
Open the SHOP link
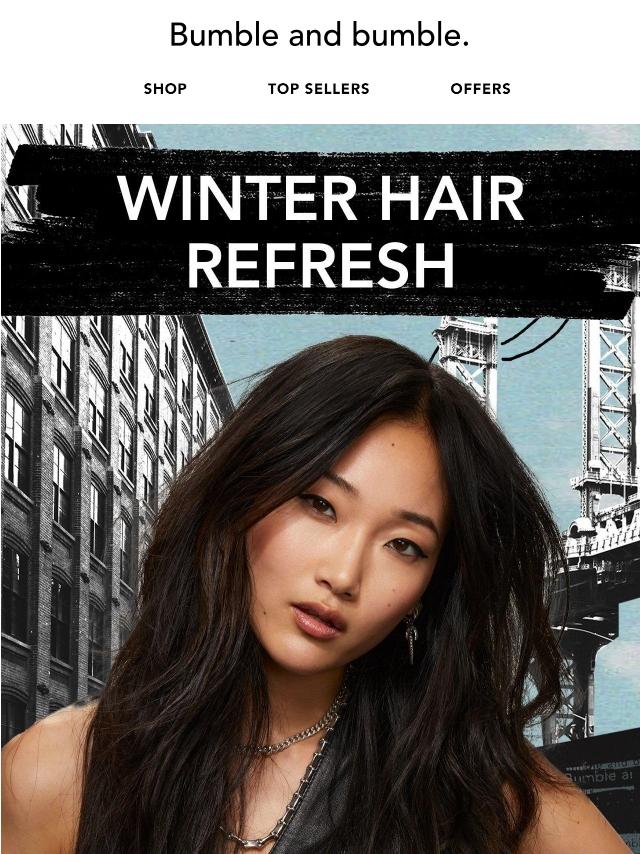(165, 89)
